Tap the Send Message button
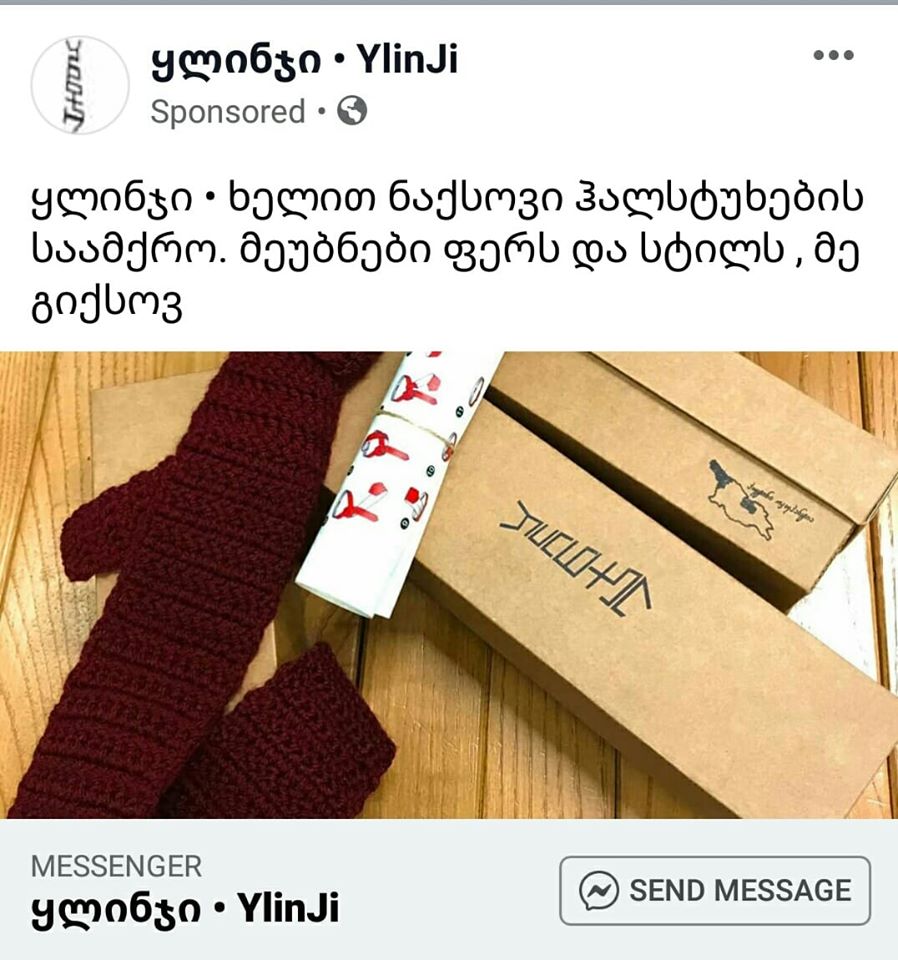Viewport: 898px width, 960px height. click(x=714, y=890)
